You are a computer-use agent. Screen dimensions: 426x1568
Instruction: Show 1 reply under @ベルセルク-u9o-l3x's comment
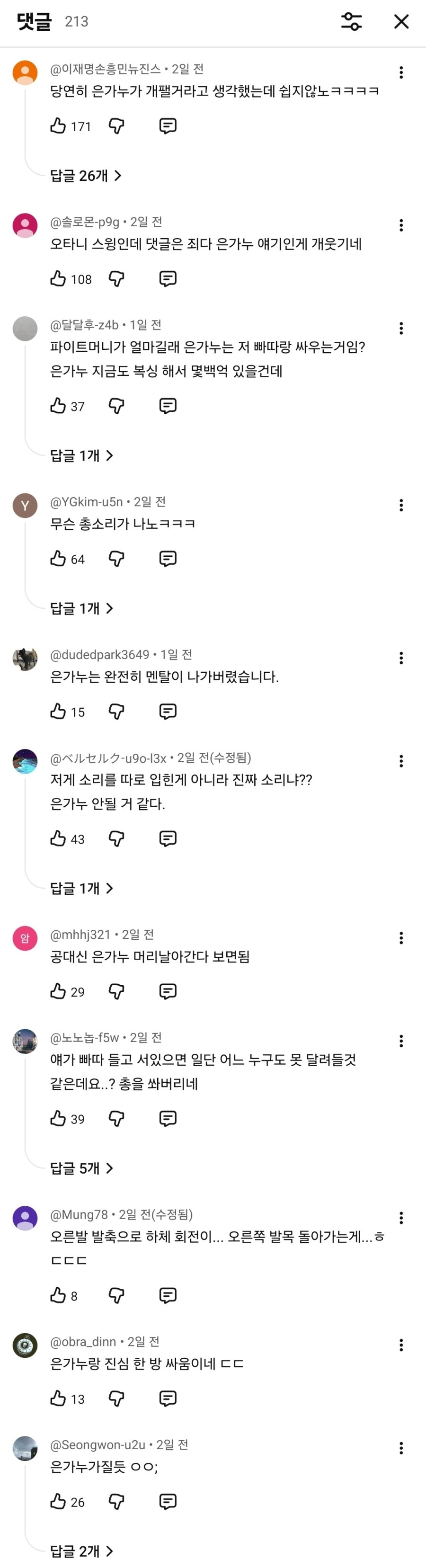point(81,889)
